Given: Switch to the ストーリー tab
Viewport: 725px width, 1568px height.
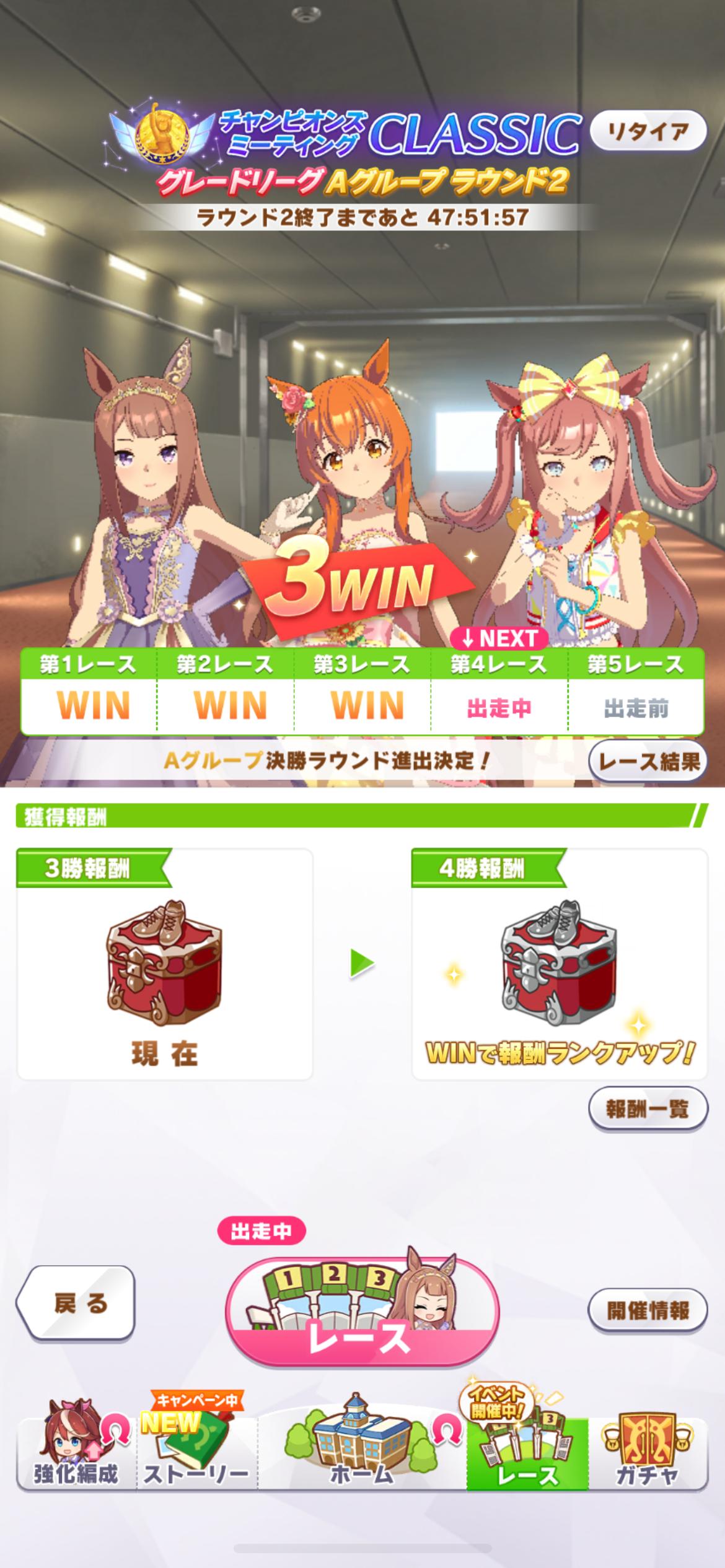Looking at the screenshot, I should [x=196, y=1454].
